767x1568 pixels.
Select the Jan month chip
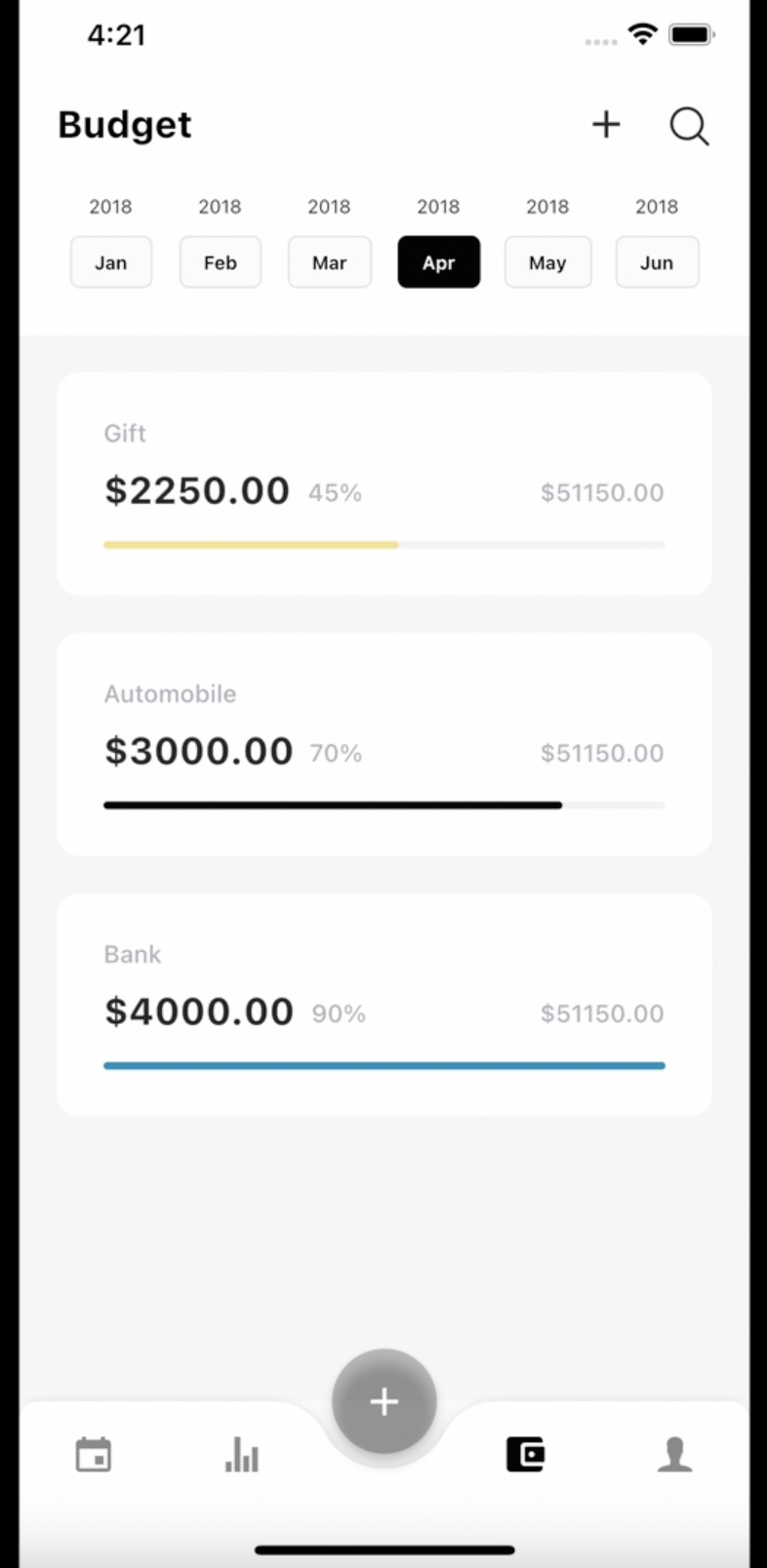coord(111,263)
